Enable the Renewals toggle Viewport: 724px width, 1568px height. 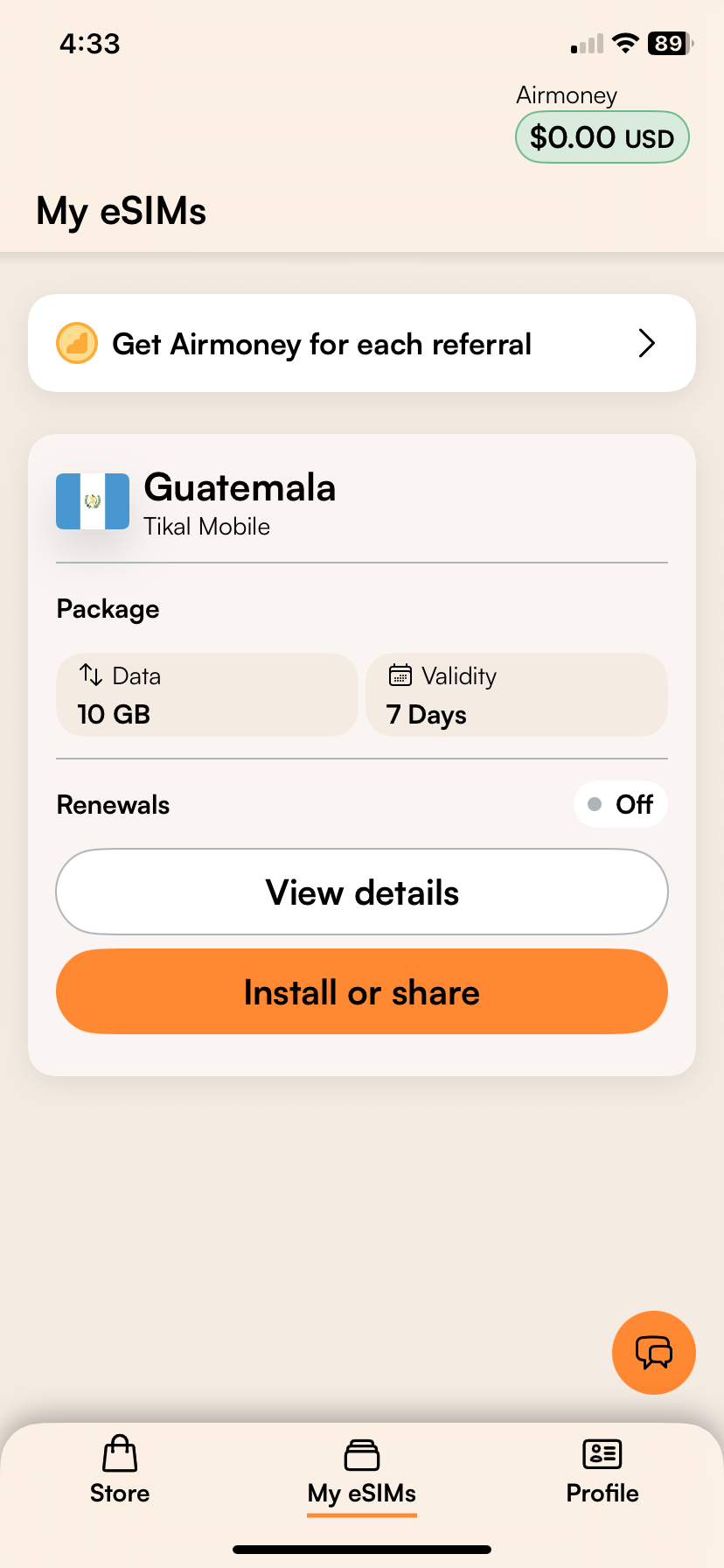point(620,803)
